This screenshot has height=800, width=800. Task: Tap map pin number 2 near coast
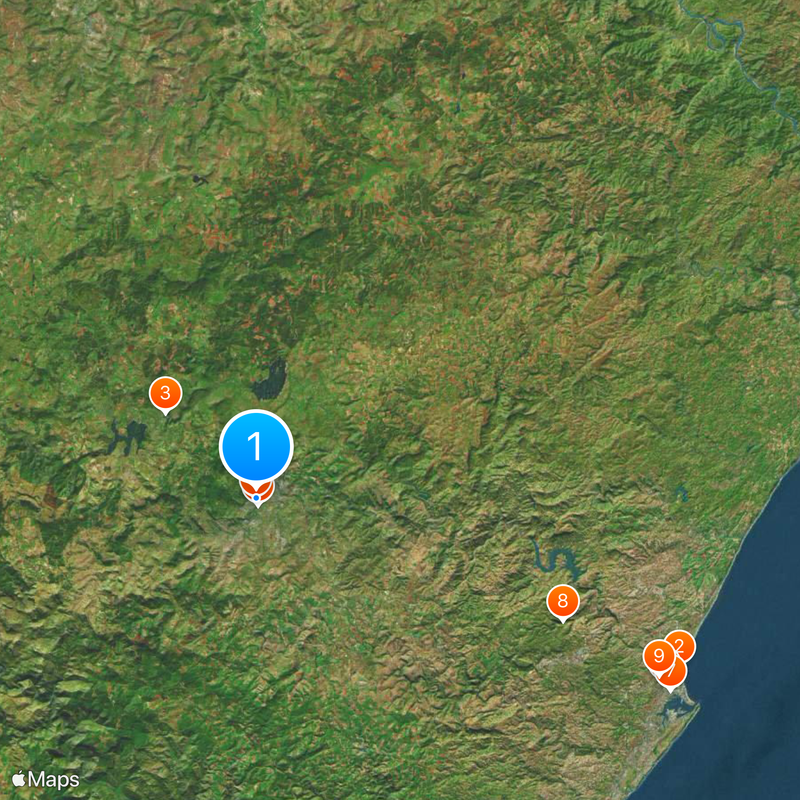coord(683,643)
